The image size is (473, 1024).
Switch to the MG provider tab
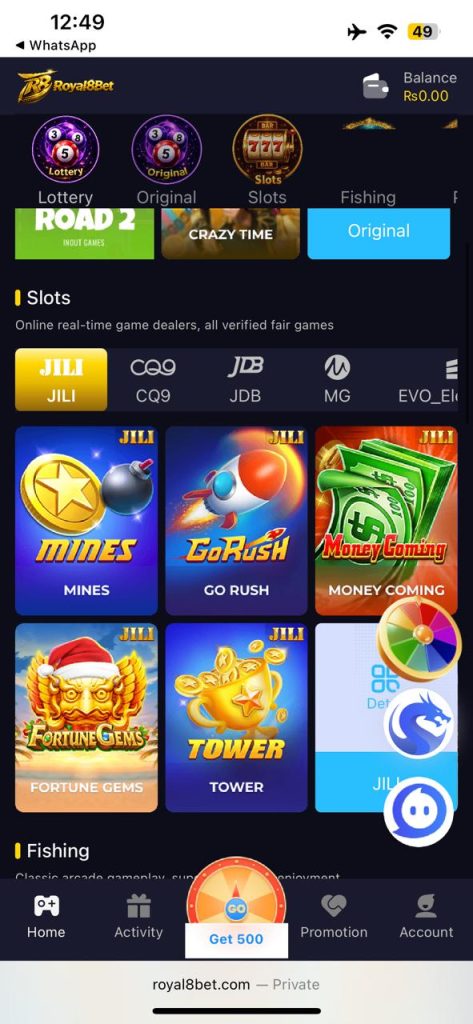[337, 379]
